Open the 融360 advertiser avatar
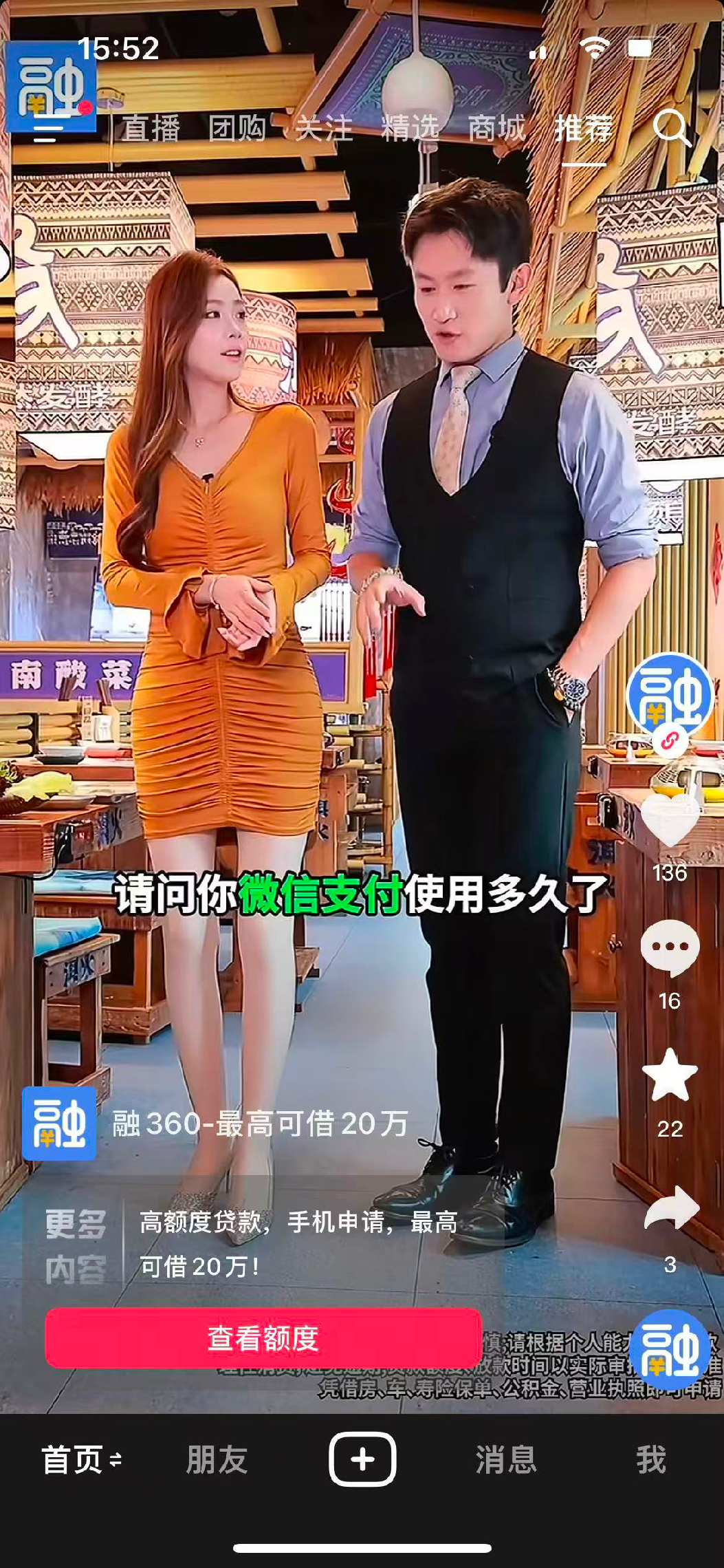Viewport: 724px width, 1568px height. [670, 695]
